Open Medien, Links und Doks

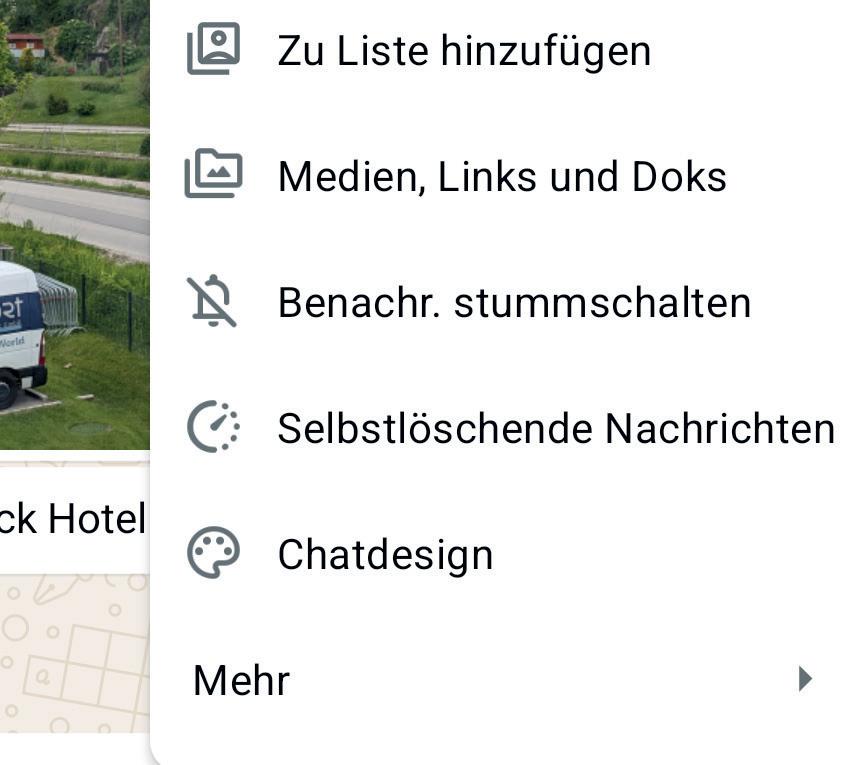click(x=506, y=176)
